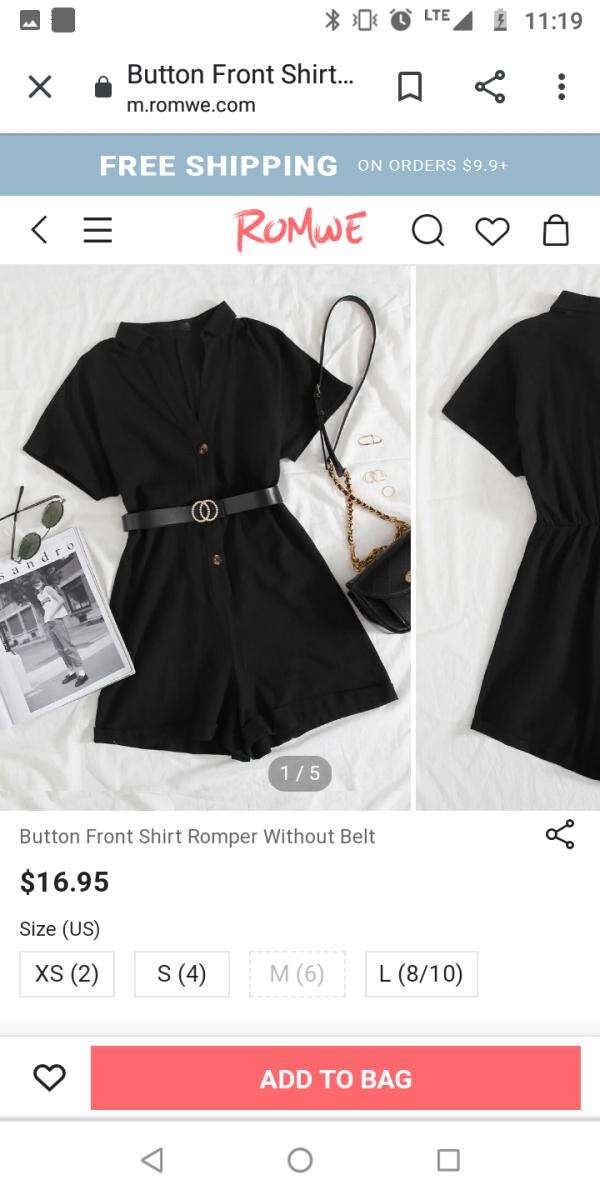600x1200 pixels.
Task: Go back using Romwe's back arrow
Action: [x=39, y=230]
